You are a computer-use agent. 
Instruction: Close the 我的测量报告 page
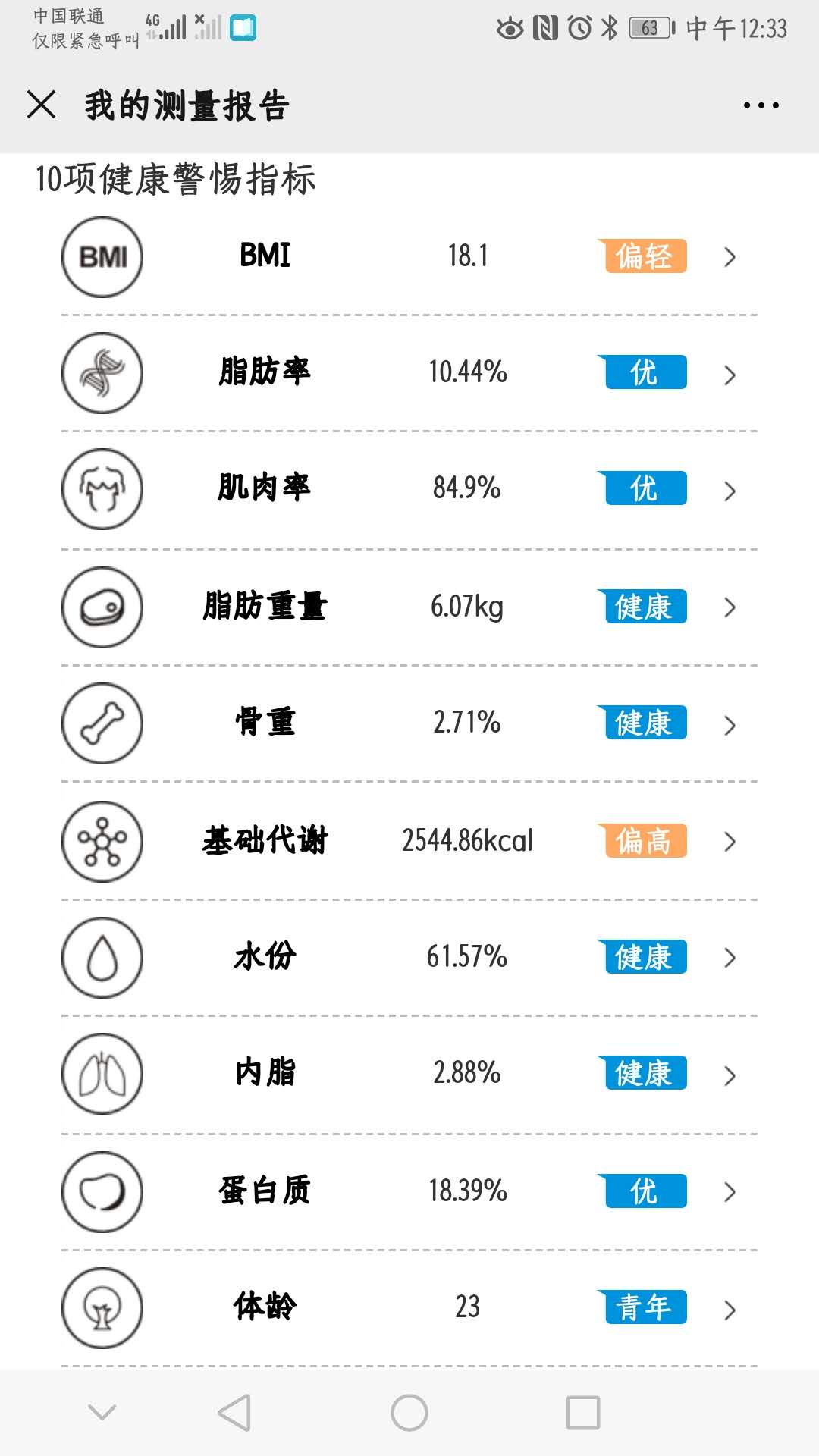[42, 105]
